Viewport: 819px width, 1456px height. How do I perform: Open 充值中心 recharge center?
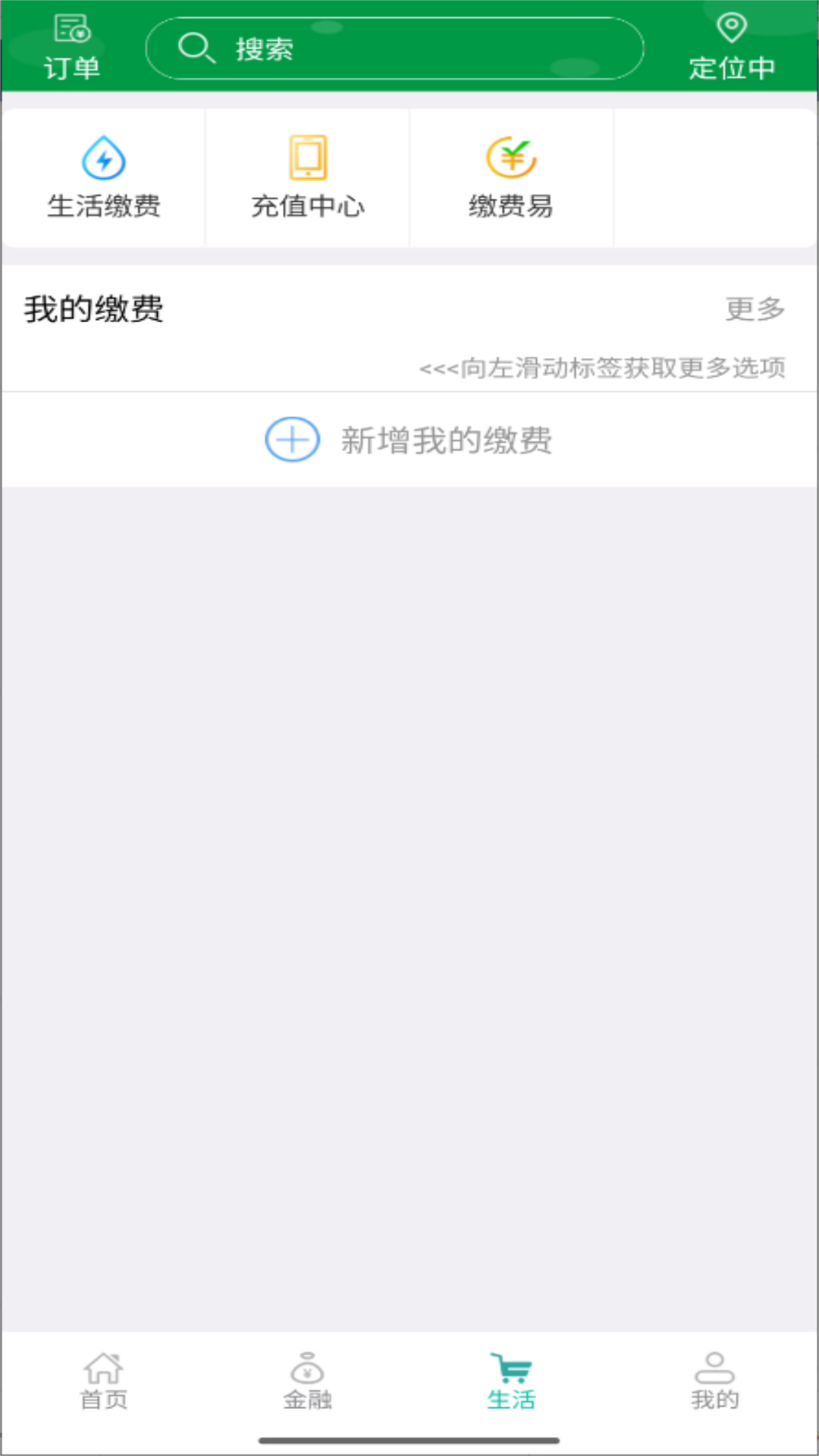click(x=308, y=178)
